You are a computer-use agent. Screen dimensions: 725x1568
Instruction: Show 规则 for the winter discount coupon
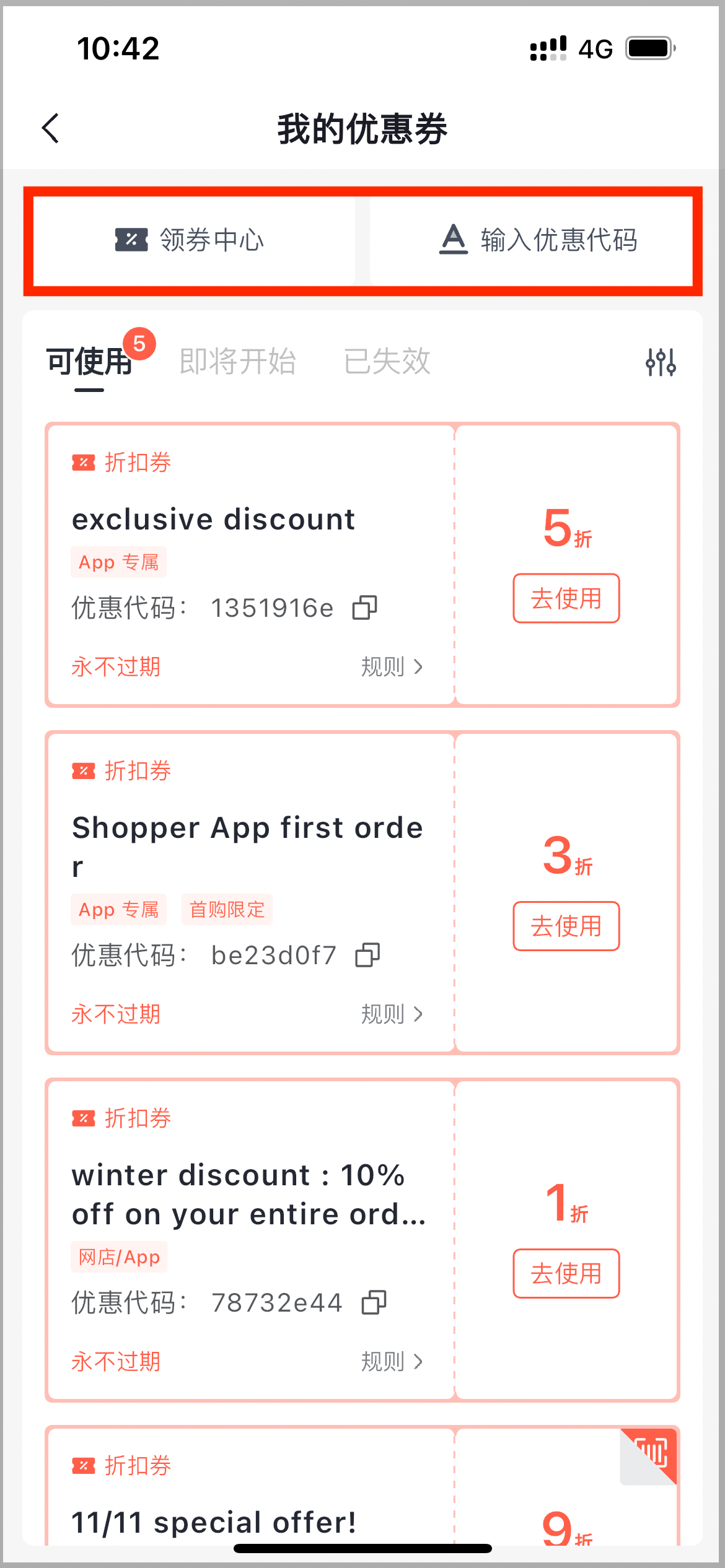point(392,1362)
